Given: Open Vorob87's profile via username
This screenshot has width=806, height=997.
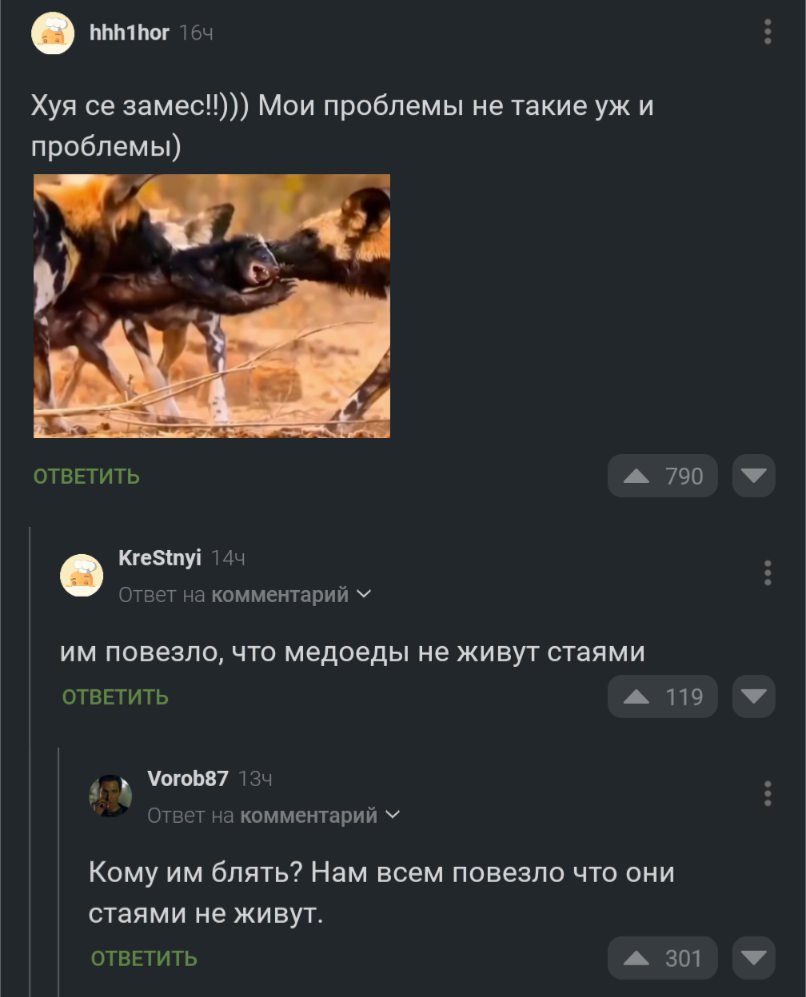Looking at the screenshot, I should click(188, 778).
